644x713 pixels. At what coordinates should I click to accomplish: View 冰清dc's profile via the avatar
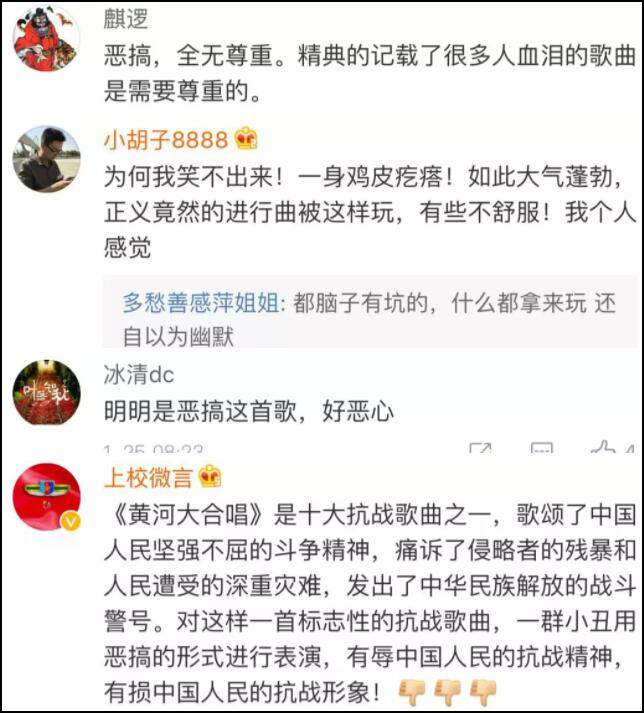click(46, 393)
